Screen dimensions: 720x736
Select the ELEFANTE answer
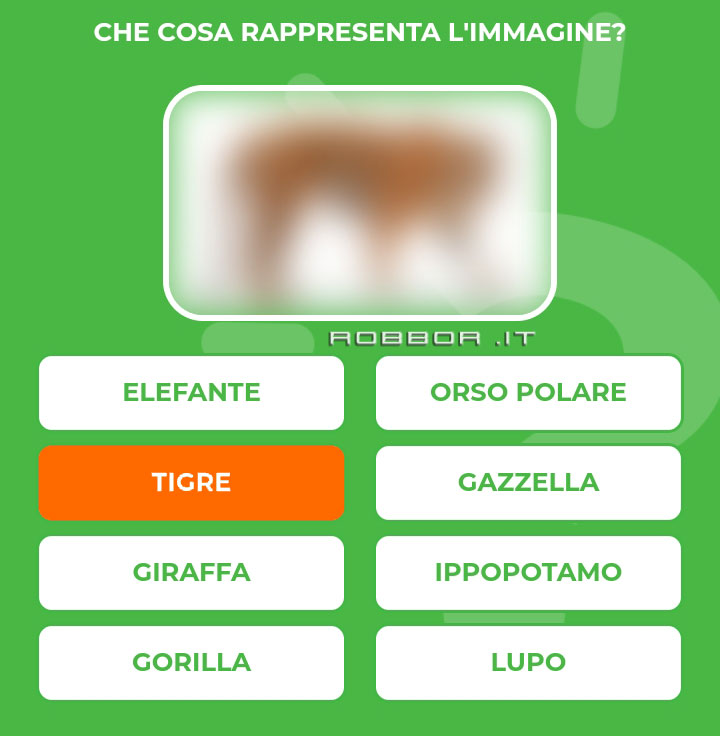191,393
